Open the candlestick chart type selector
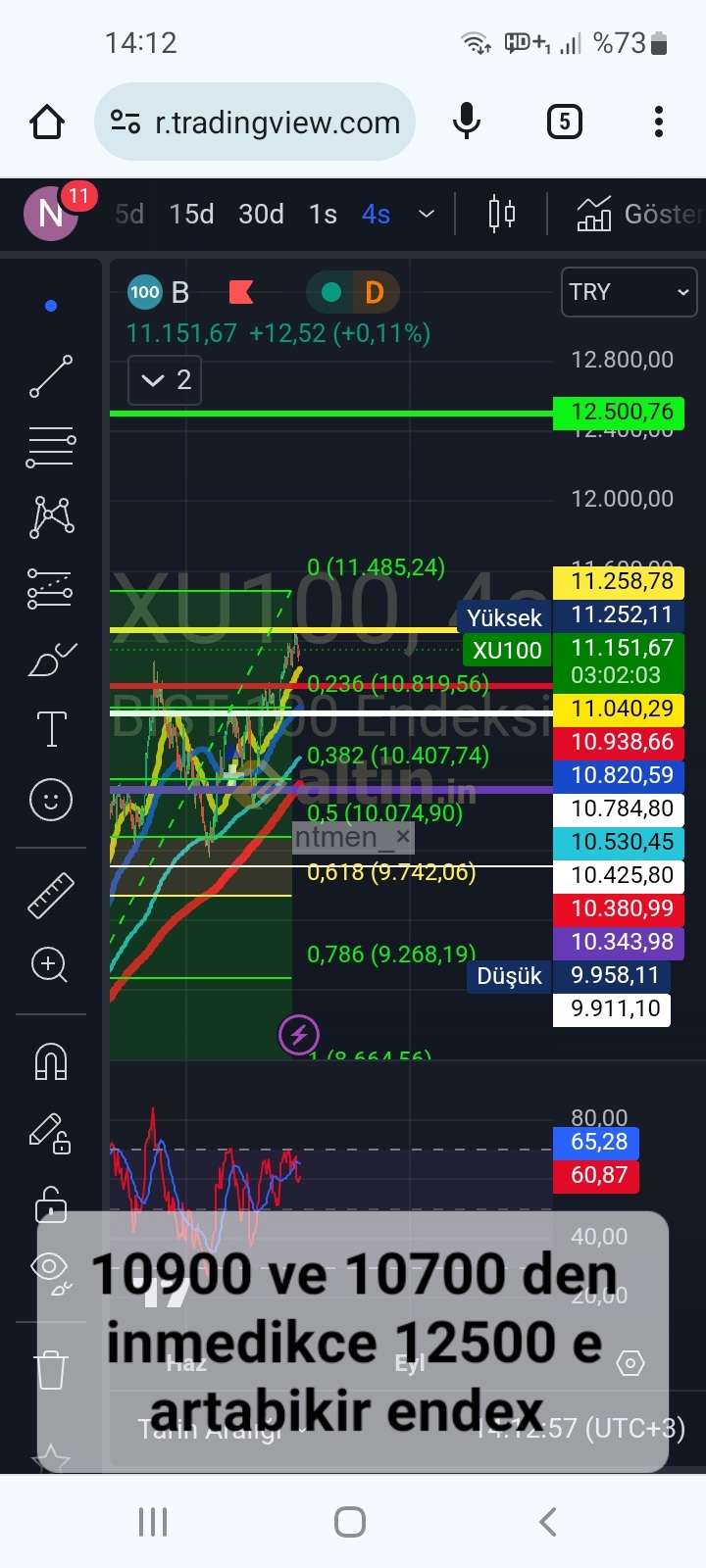Viewport: 706px width, 1568px height. click(501, 214)
